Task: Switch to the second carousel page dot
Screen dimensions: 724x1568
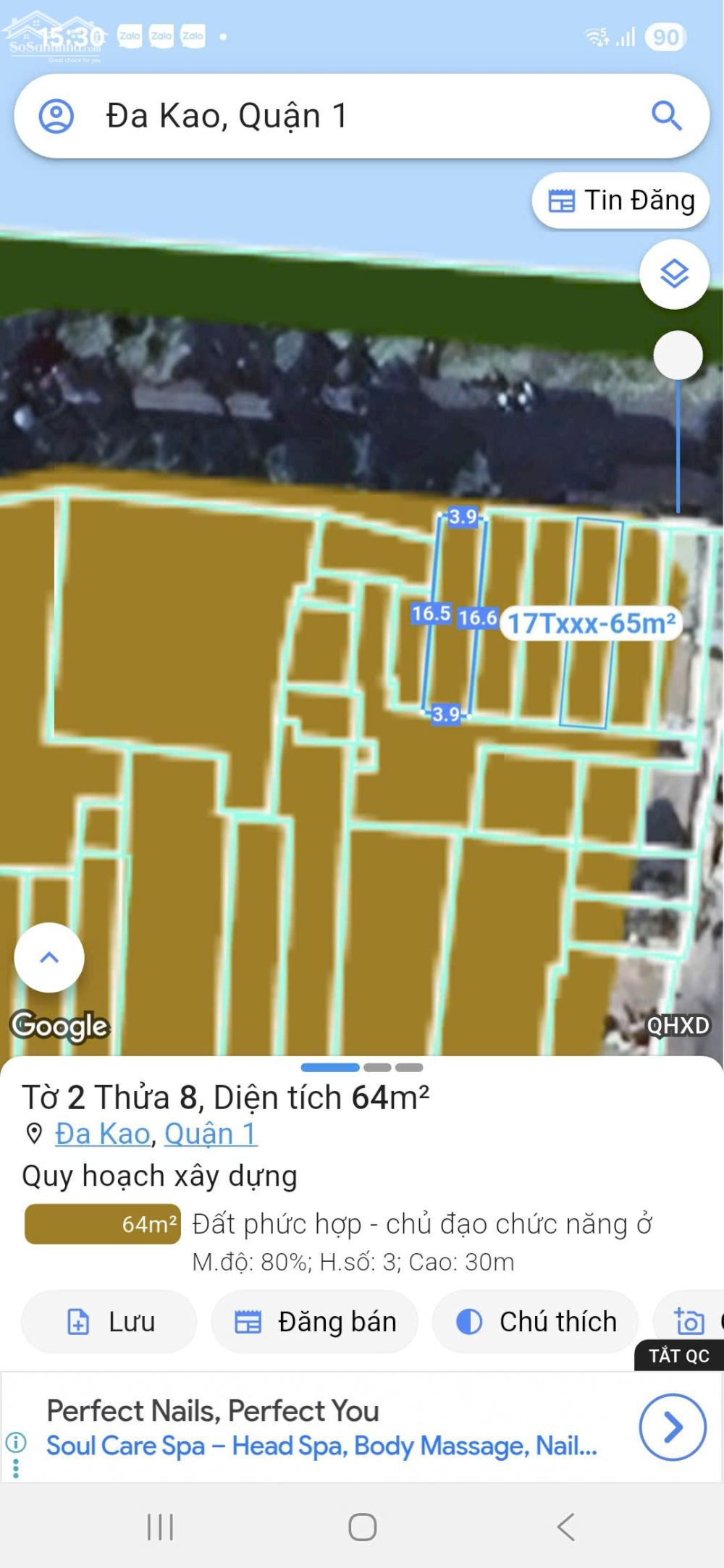Action: tap(377, 1066)
